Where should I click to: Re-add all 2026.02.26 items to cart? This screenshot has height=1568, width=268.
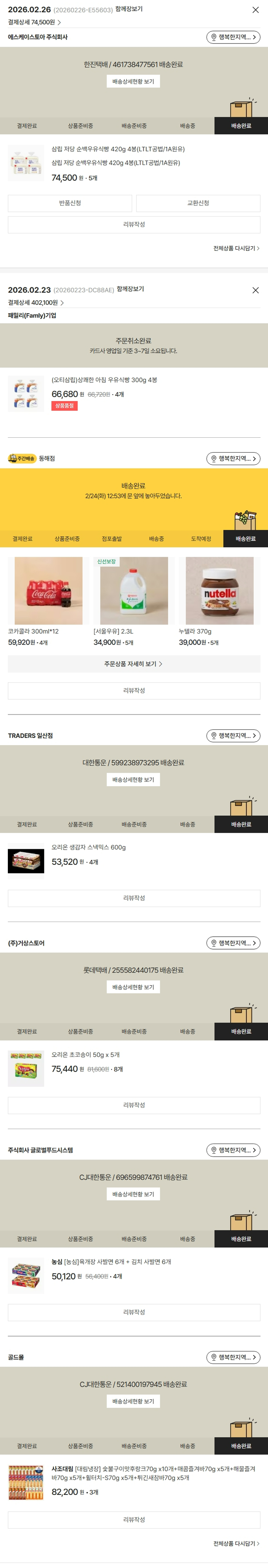click(x=235, y=248)
